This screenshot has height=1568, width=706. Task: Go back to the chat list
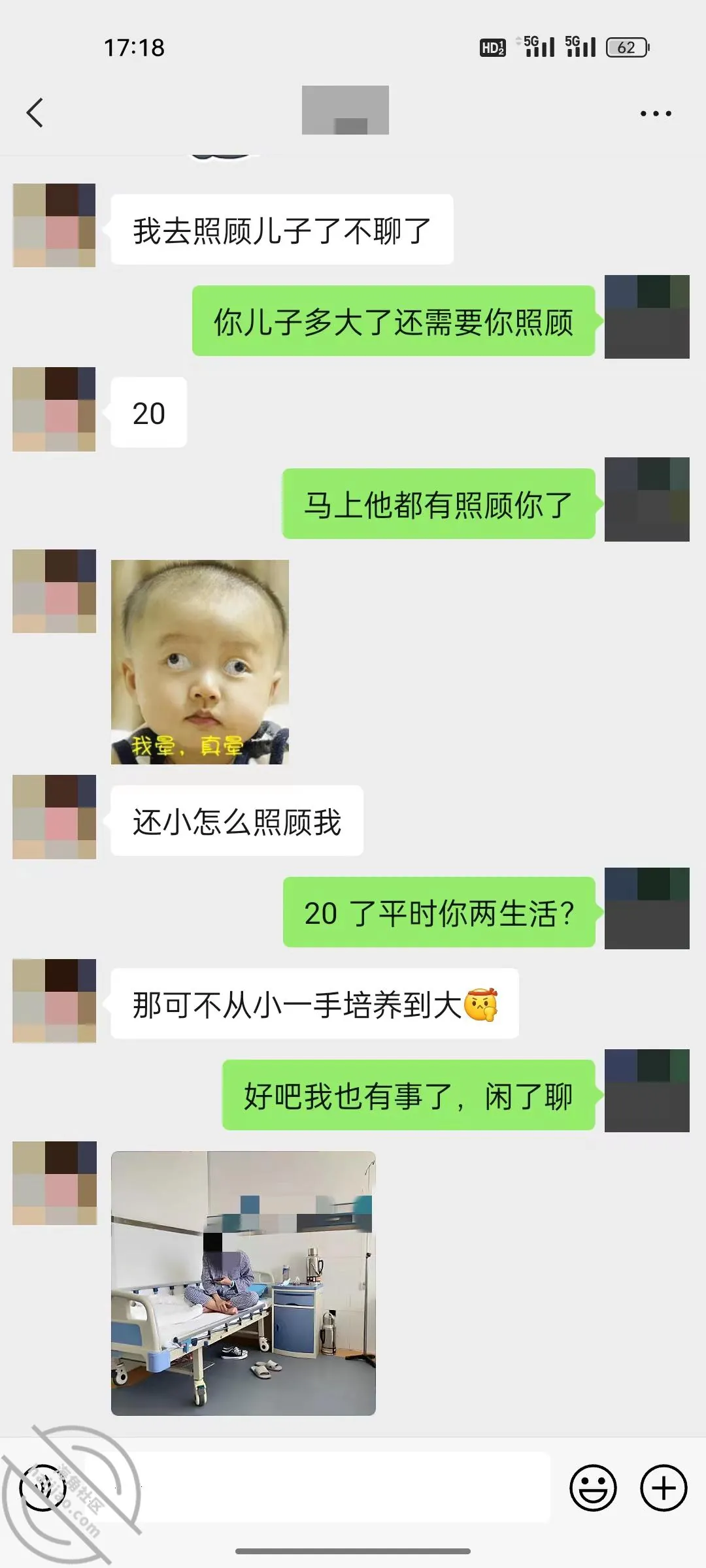tap(35, 112)
